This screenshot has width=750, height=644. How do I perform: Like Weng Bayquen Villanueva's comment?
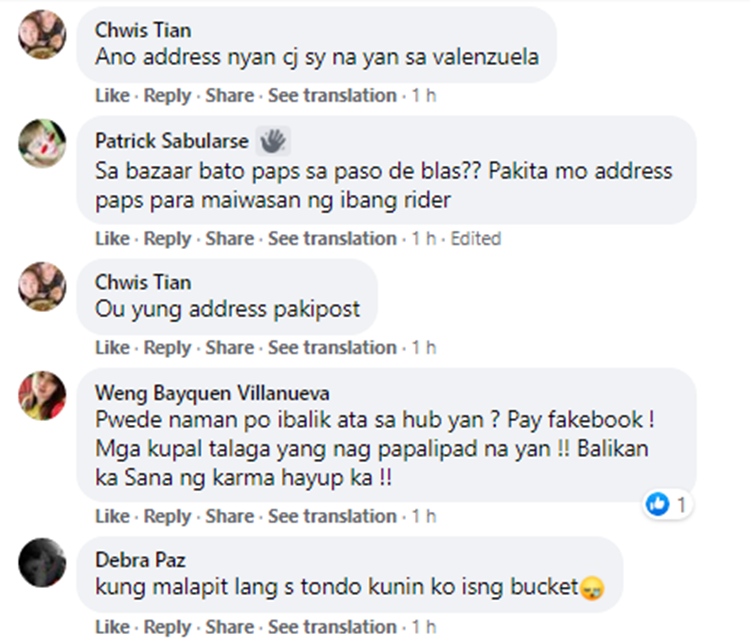(112, 516)
